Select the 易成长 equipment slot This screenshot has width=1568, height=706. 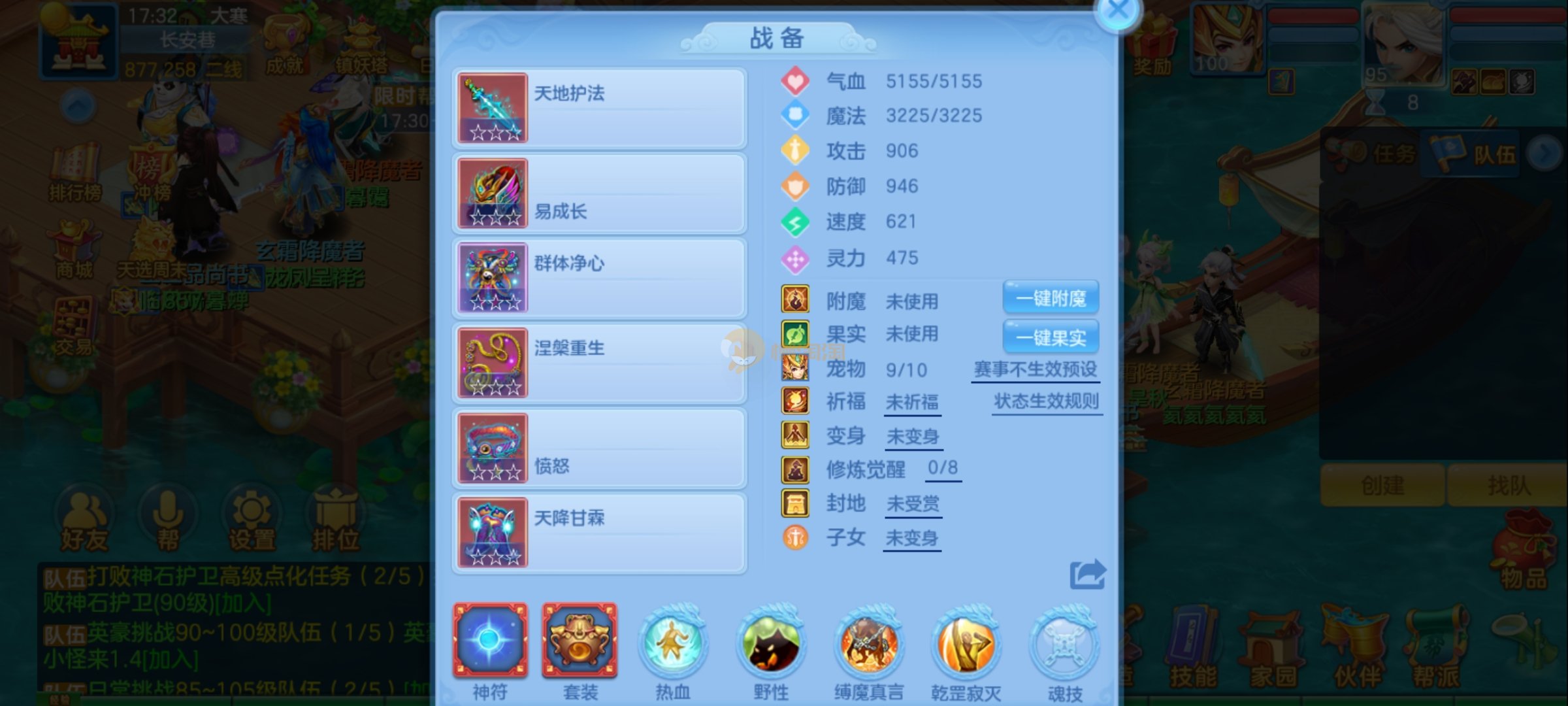(x=599, y=193)
